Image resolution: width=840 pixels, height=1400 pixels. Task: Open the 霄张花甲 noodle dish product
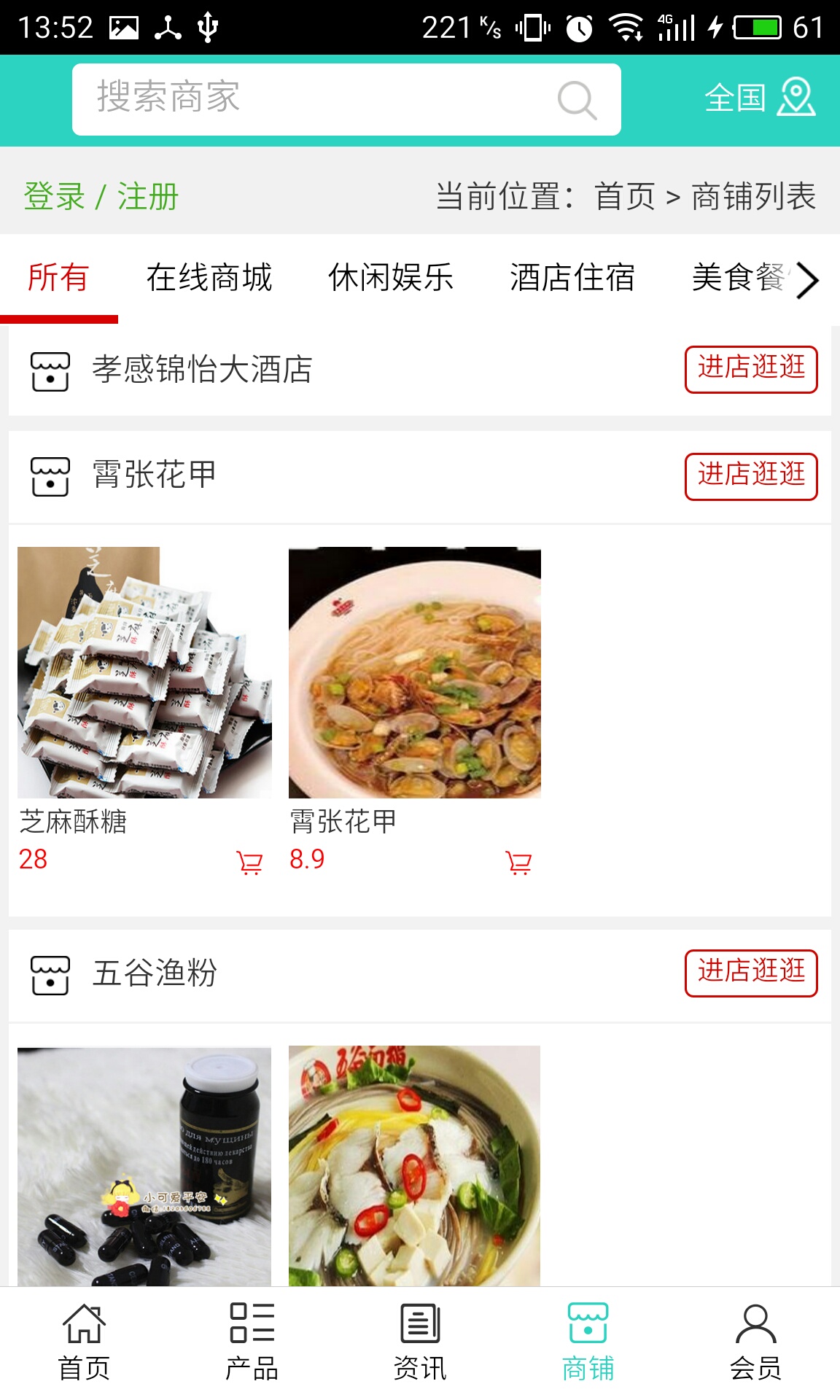415,672
